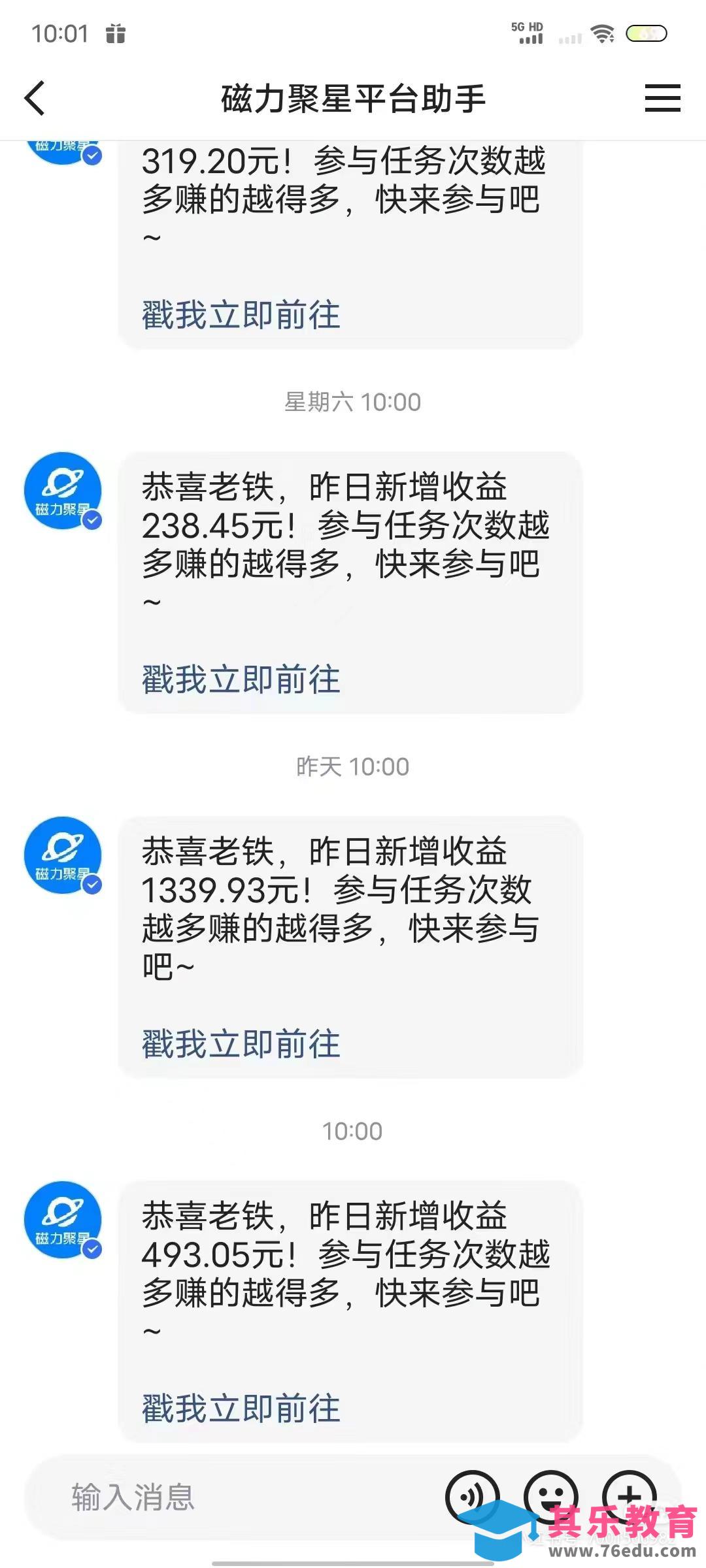Open 戳我立即前往 link in 238.45元 message
This screenshot has height=1568, width=706.
pos(241,679)
